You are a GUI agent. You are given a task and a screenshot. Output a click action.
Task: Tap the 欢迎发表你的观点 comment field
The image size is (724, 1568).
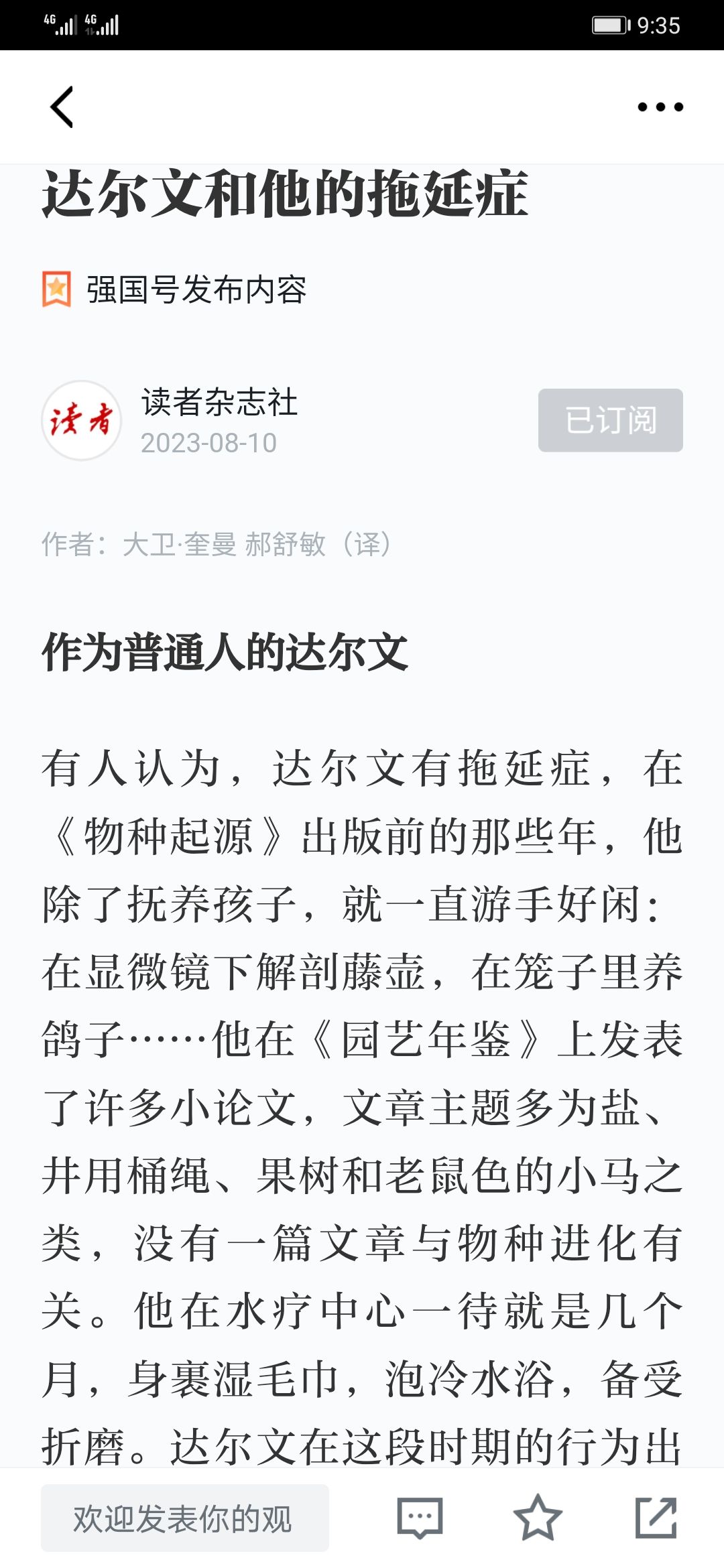click(x=185, y=1518)
